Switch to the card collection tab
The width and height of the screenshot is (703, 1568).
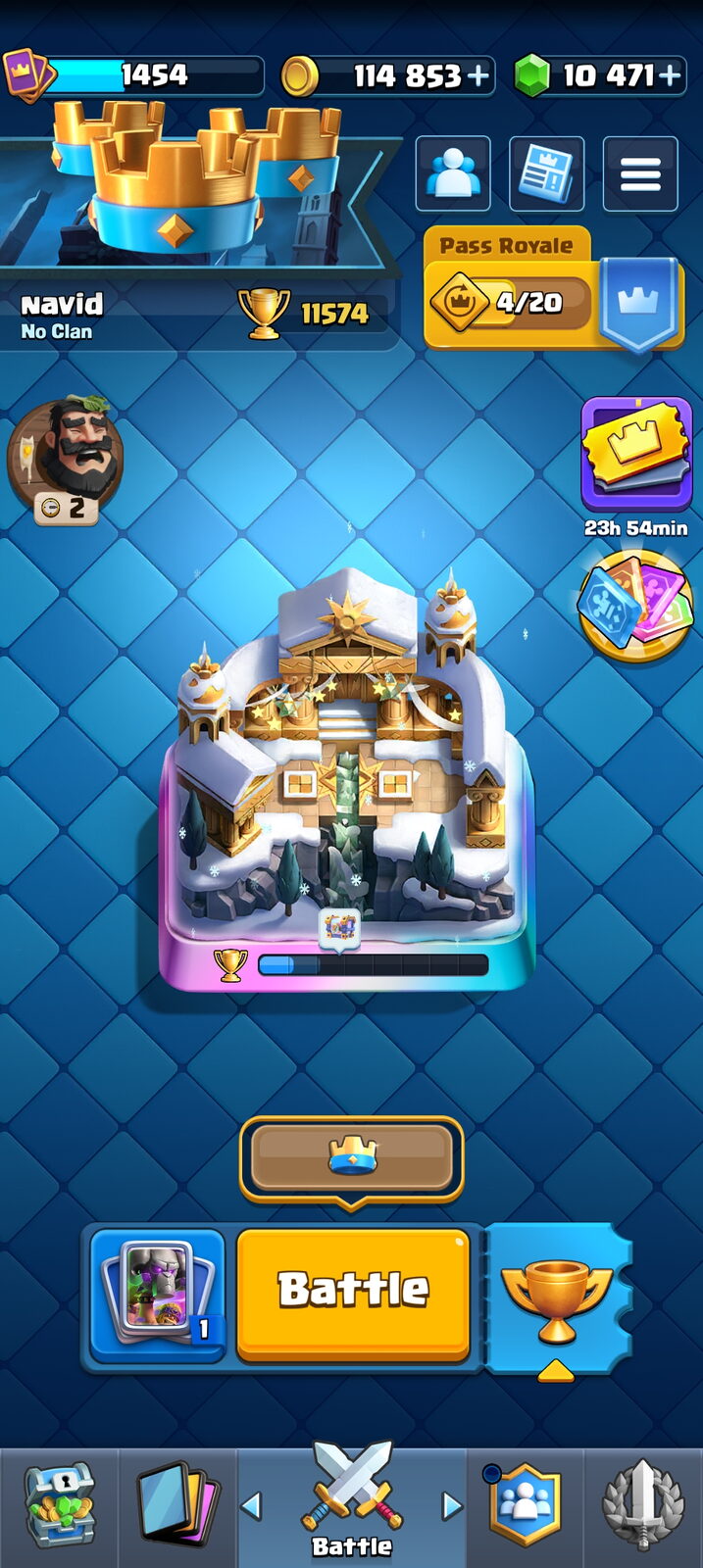coord(177,1506)
